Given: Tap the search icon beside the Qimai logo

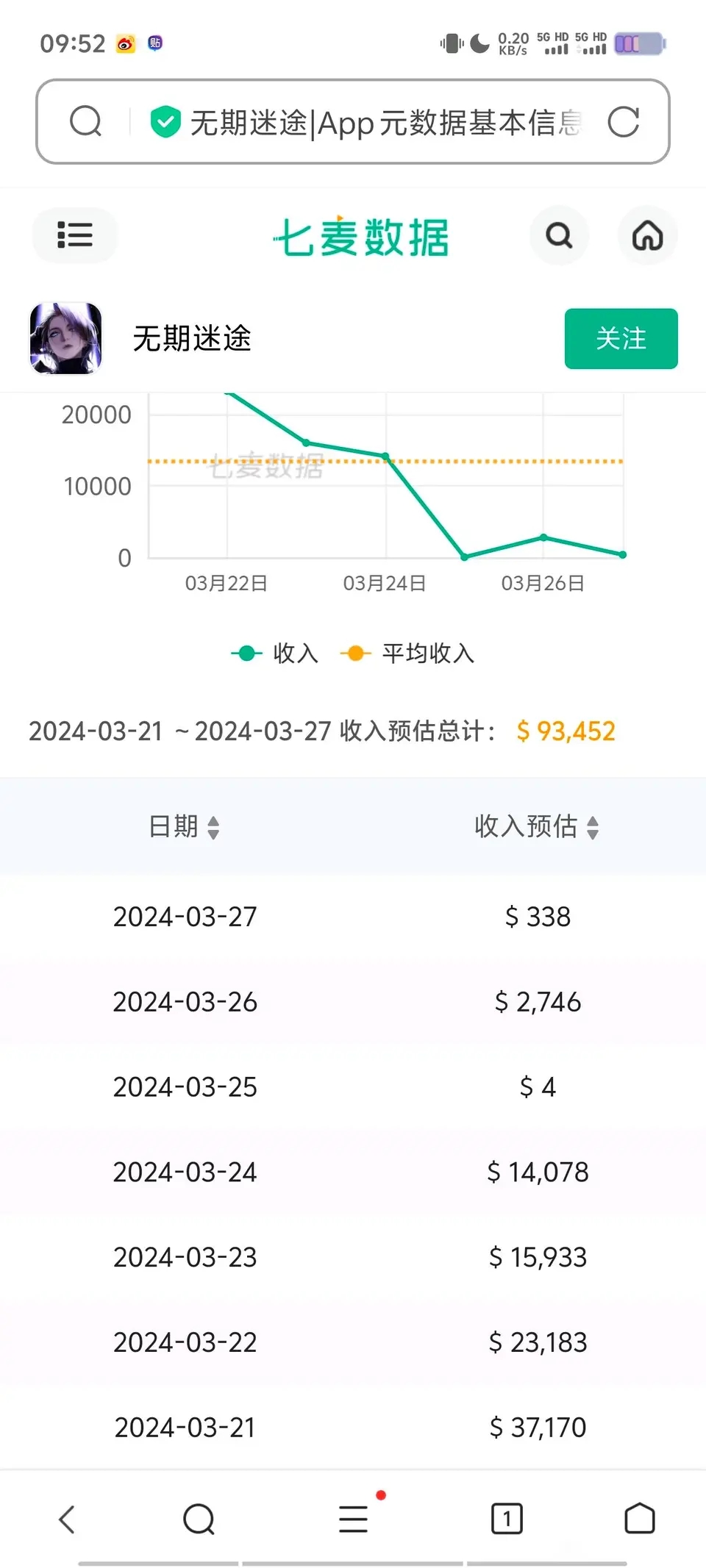Looking at the screenshot, I should 559,236.
